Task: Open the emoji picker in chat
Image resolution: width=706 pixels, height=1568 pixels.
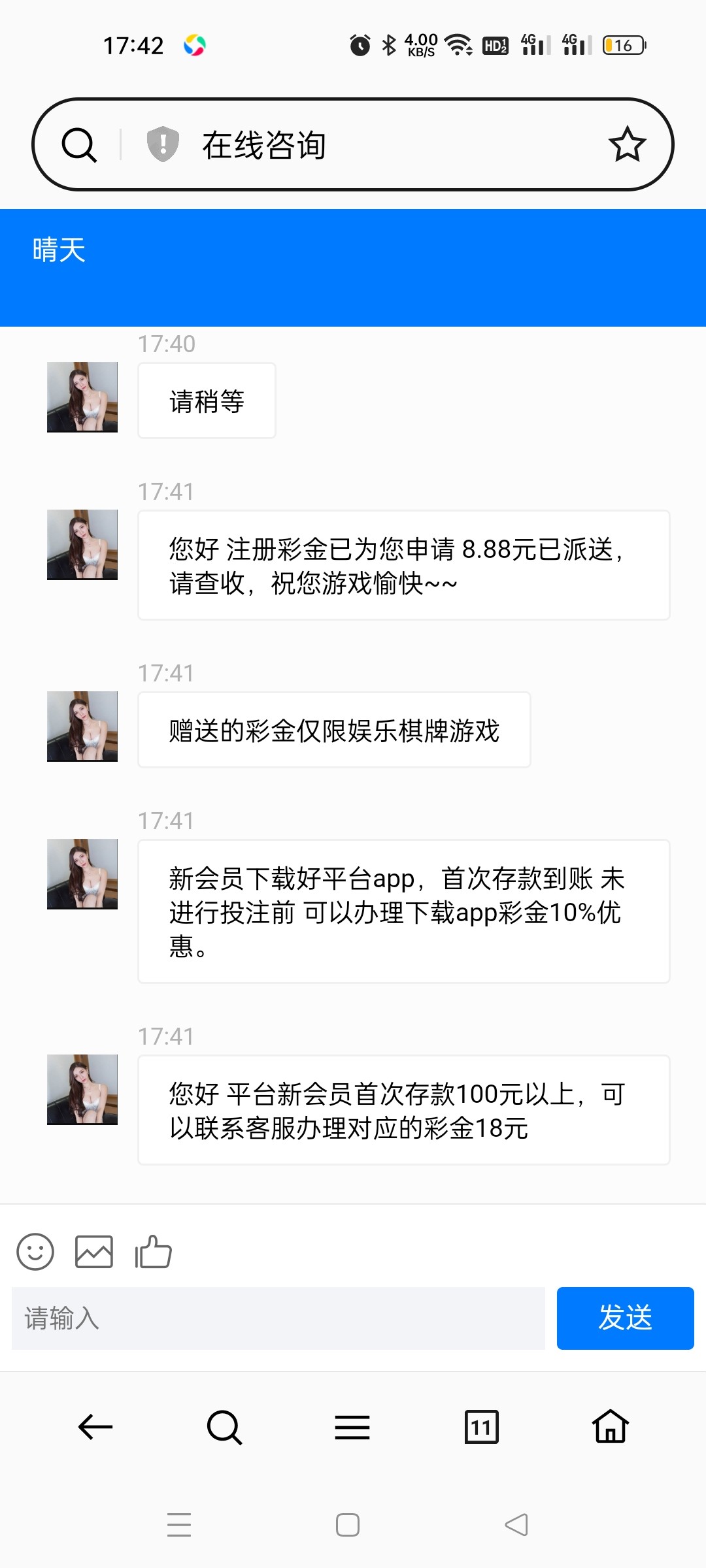Action: [x=35, y=1252]
